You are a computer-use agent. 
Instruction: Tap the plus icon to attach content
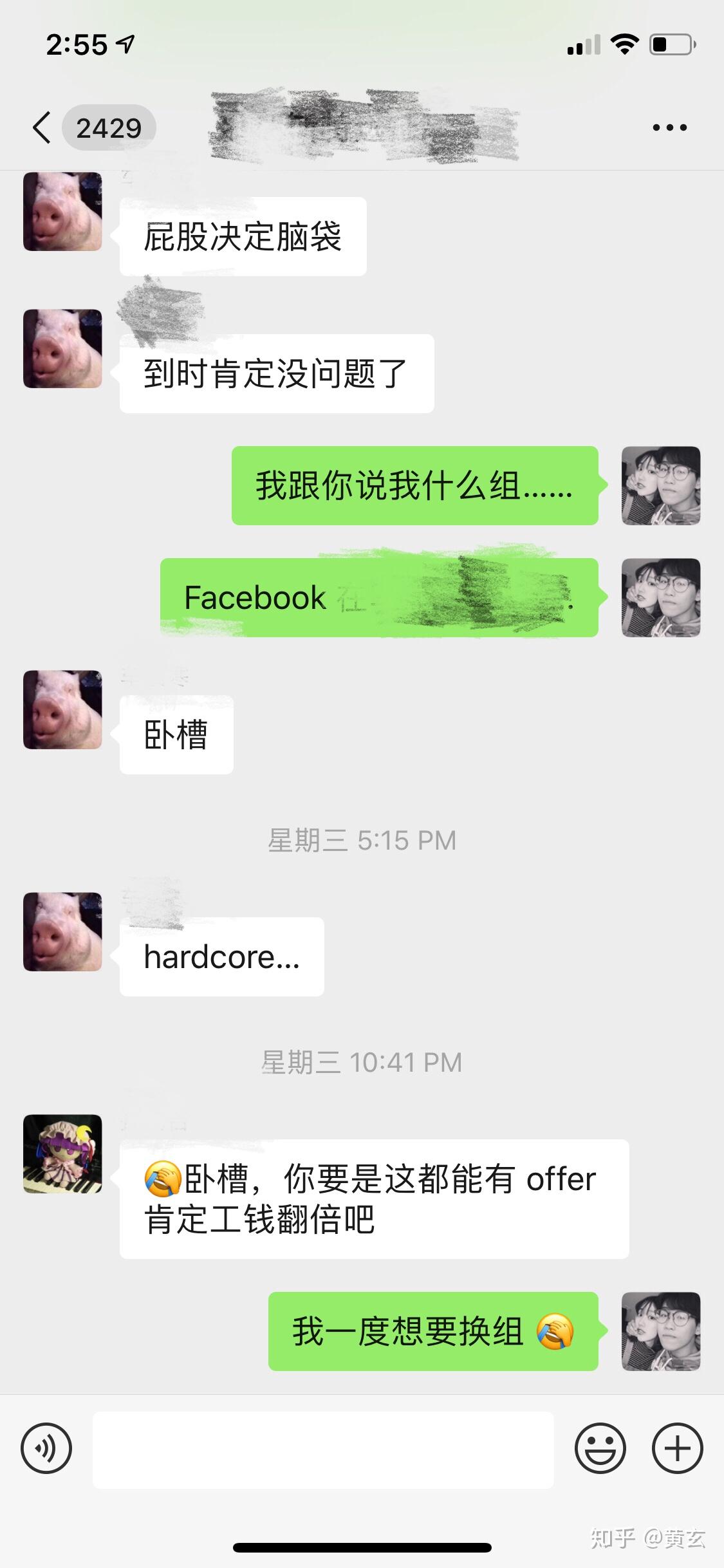(676, 1449)
